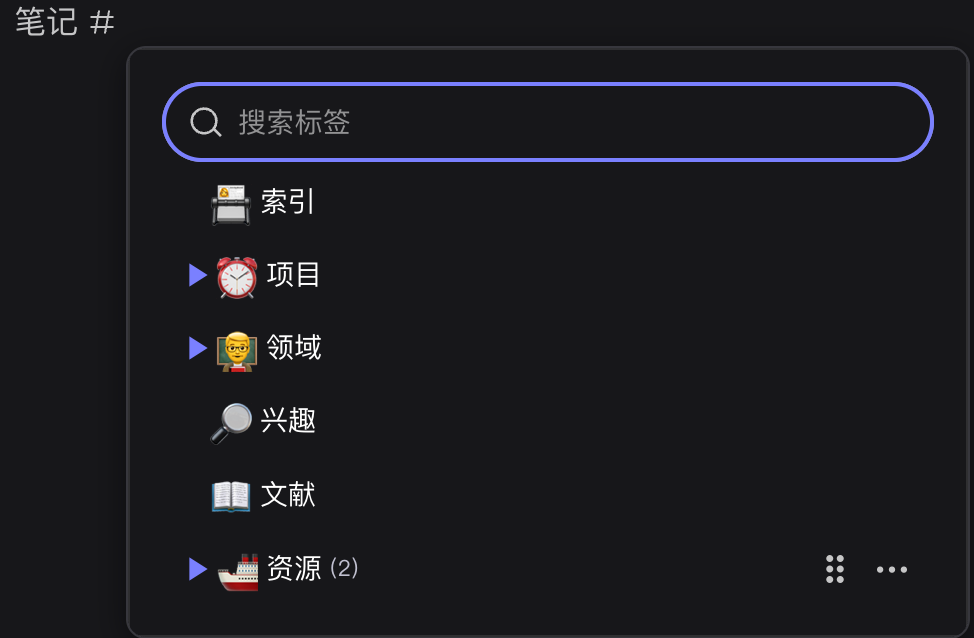The height and width of the screenshot is (638, 974).
Task: Choose the 文献 tag
Action: pyautogui.click(x=288, y=494)
